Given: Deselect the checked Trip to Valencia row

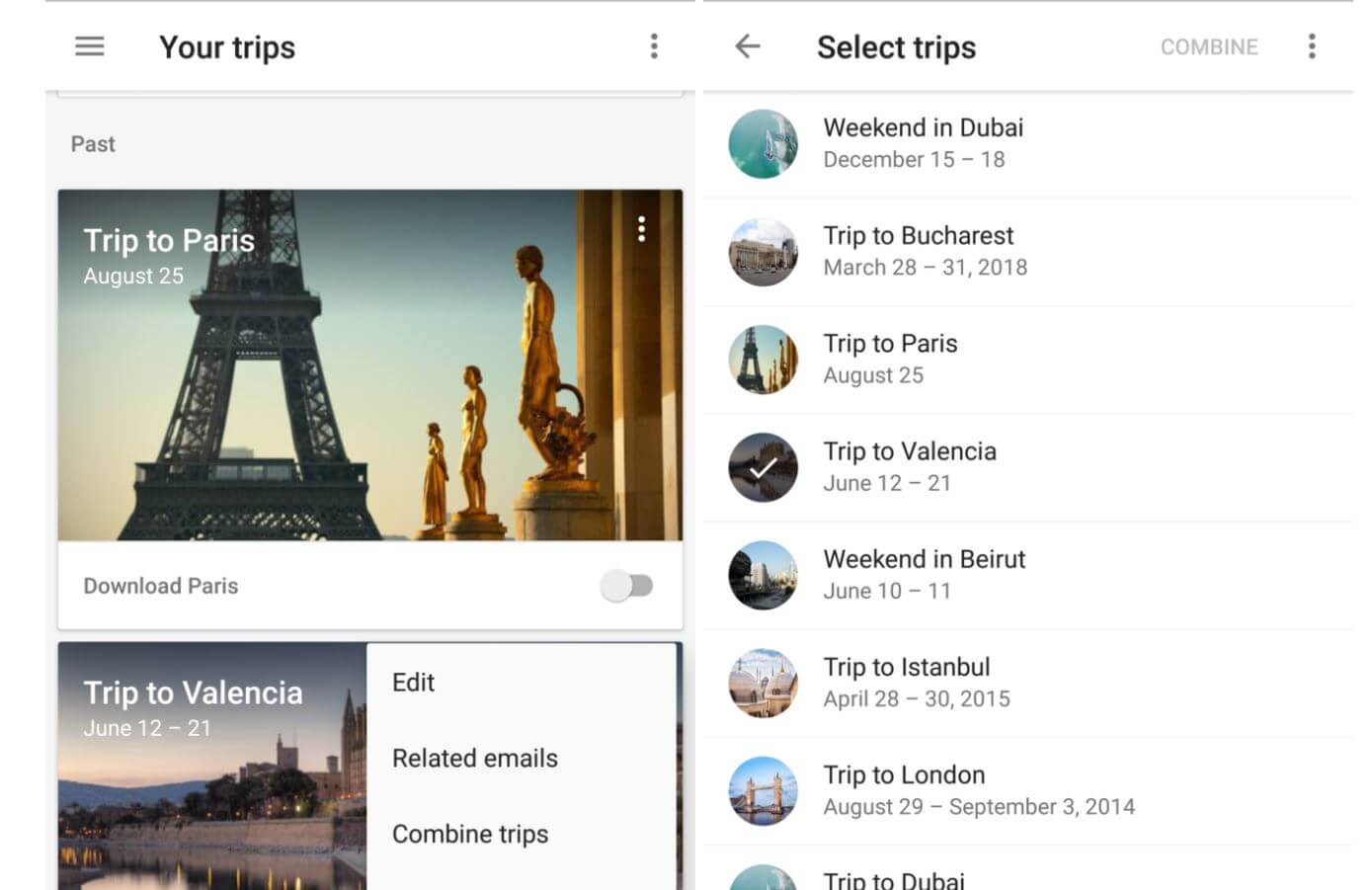Looking at the screenshot, I should [1027, 466].
